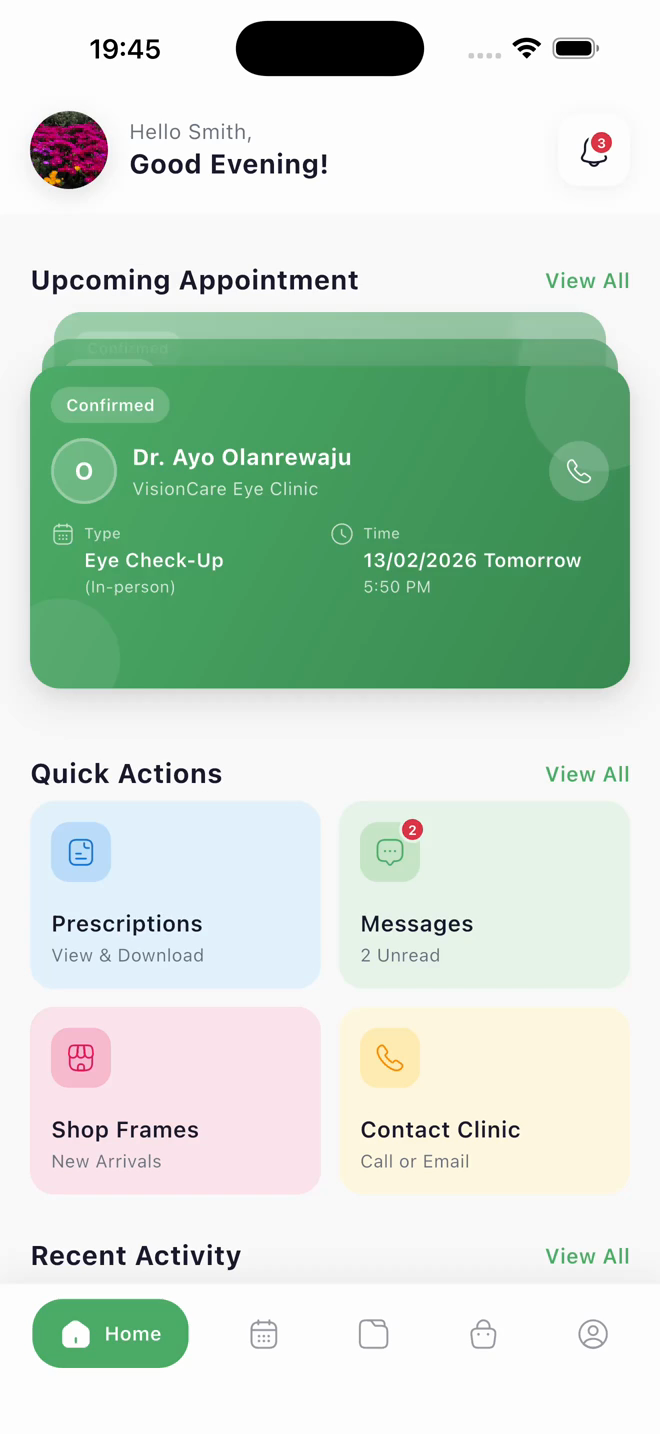This screenshot has height=1434, width=660.
Task: View all quick actions
Action: pos(587,774)
